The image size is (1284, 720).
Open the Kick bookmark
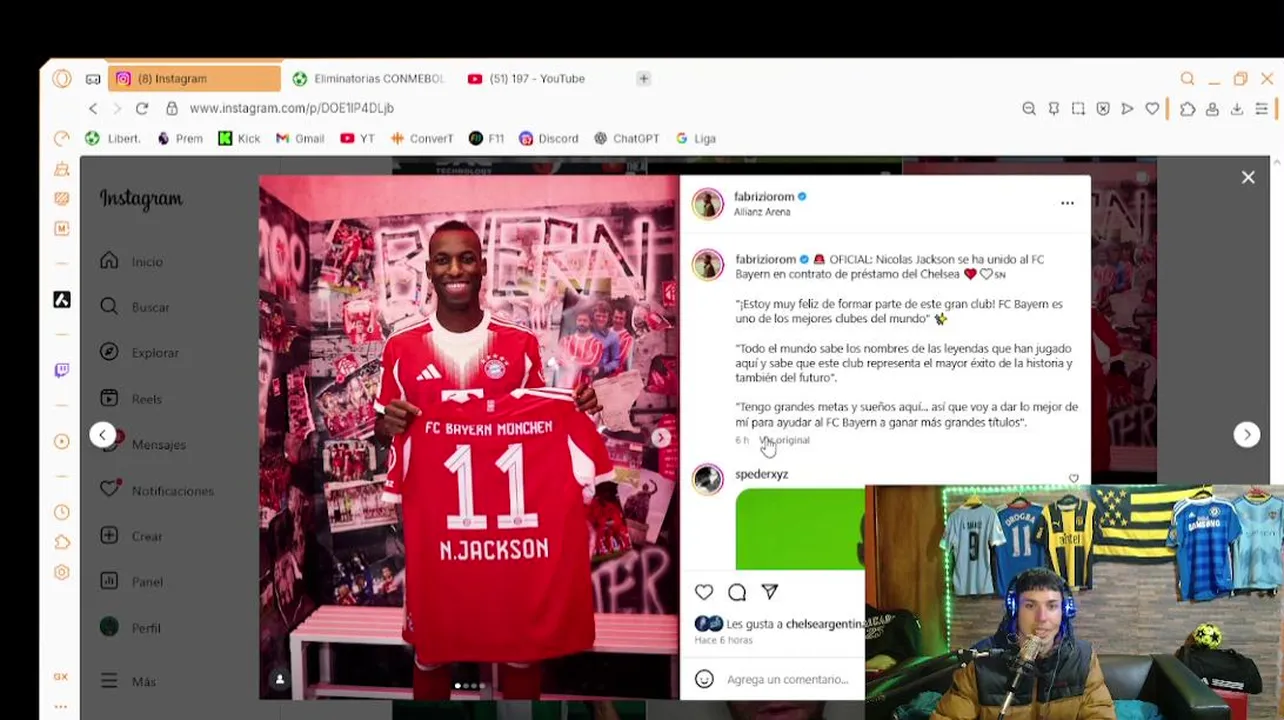coord(239,139)
